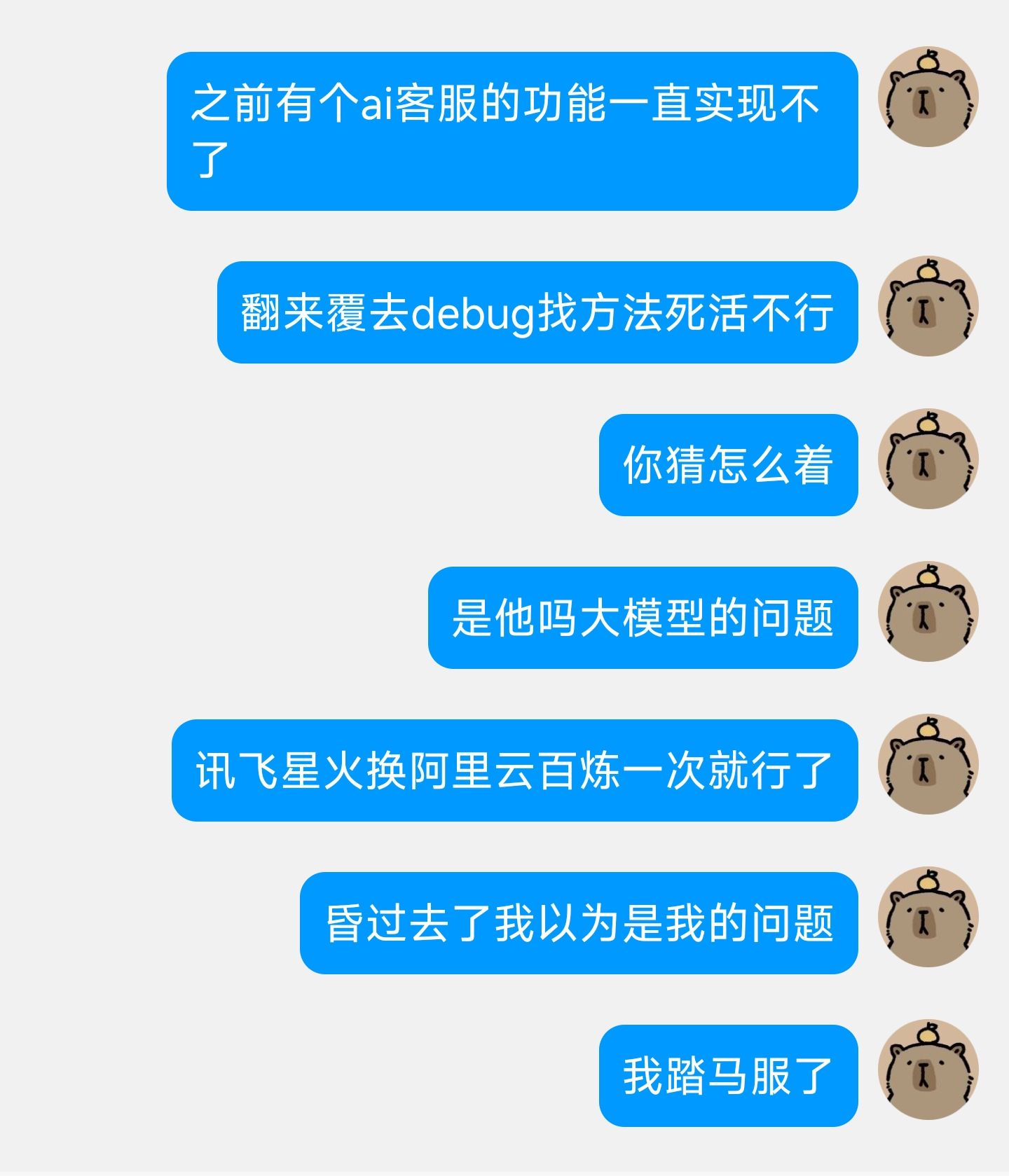This screenshot has width=1009, height=1176.
Task: Tap the avatar next to '我踏马服了'
Action: point(928,1070)
